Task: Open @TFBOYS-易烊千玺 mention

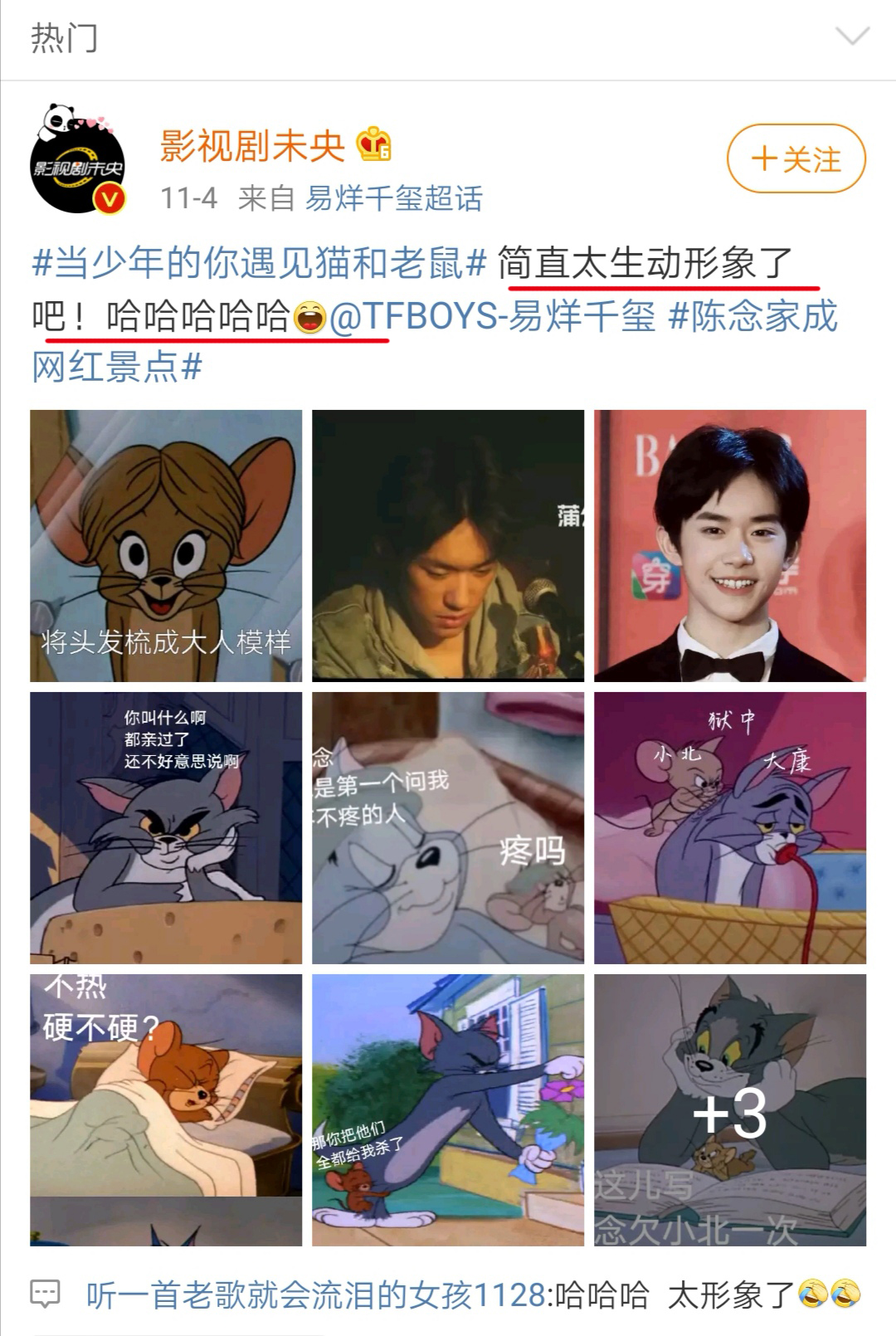Action: (x=493, y=317)
